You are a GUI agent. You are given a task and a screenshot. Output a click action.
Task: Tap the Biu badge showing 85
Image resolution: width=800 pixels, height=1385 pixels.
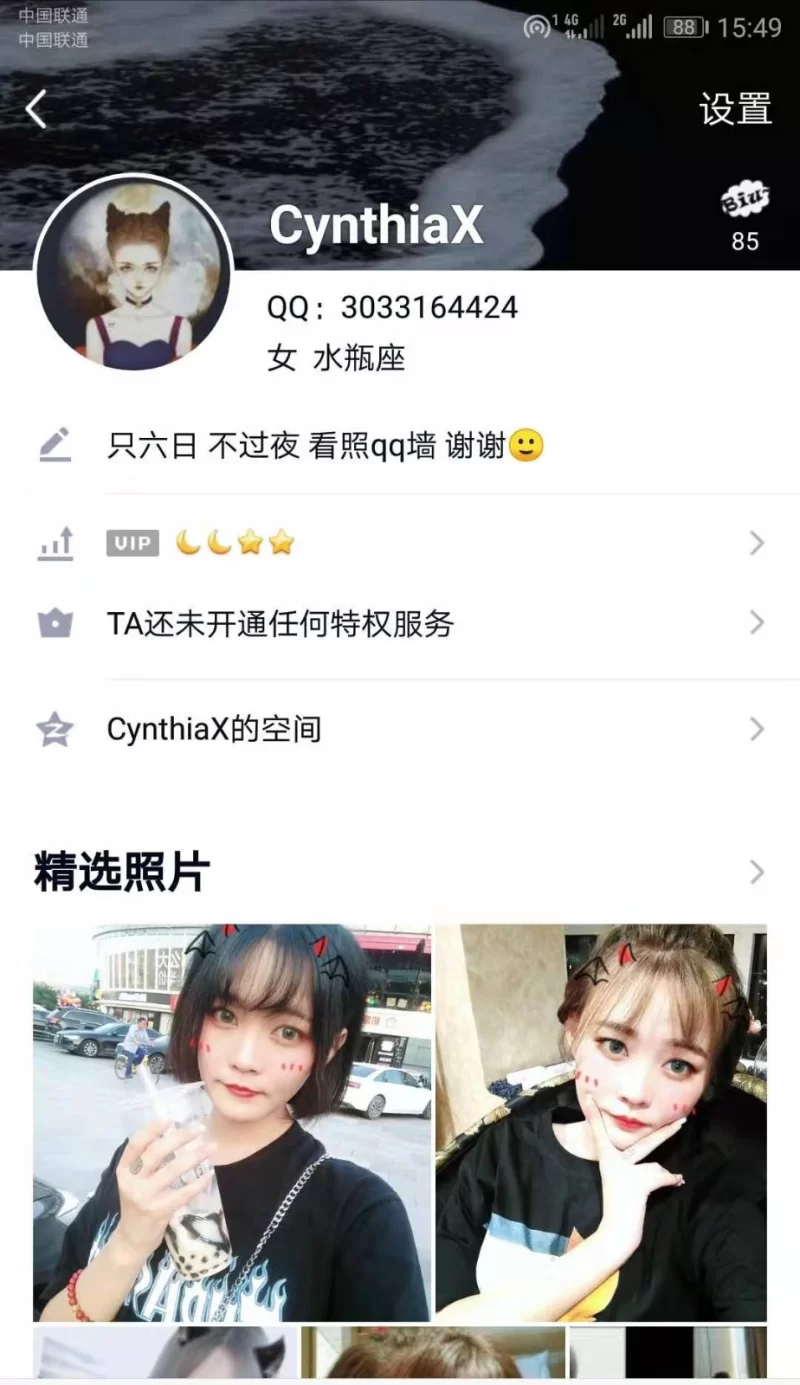pyautogui.click(x=745, y=218)
